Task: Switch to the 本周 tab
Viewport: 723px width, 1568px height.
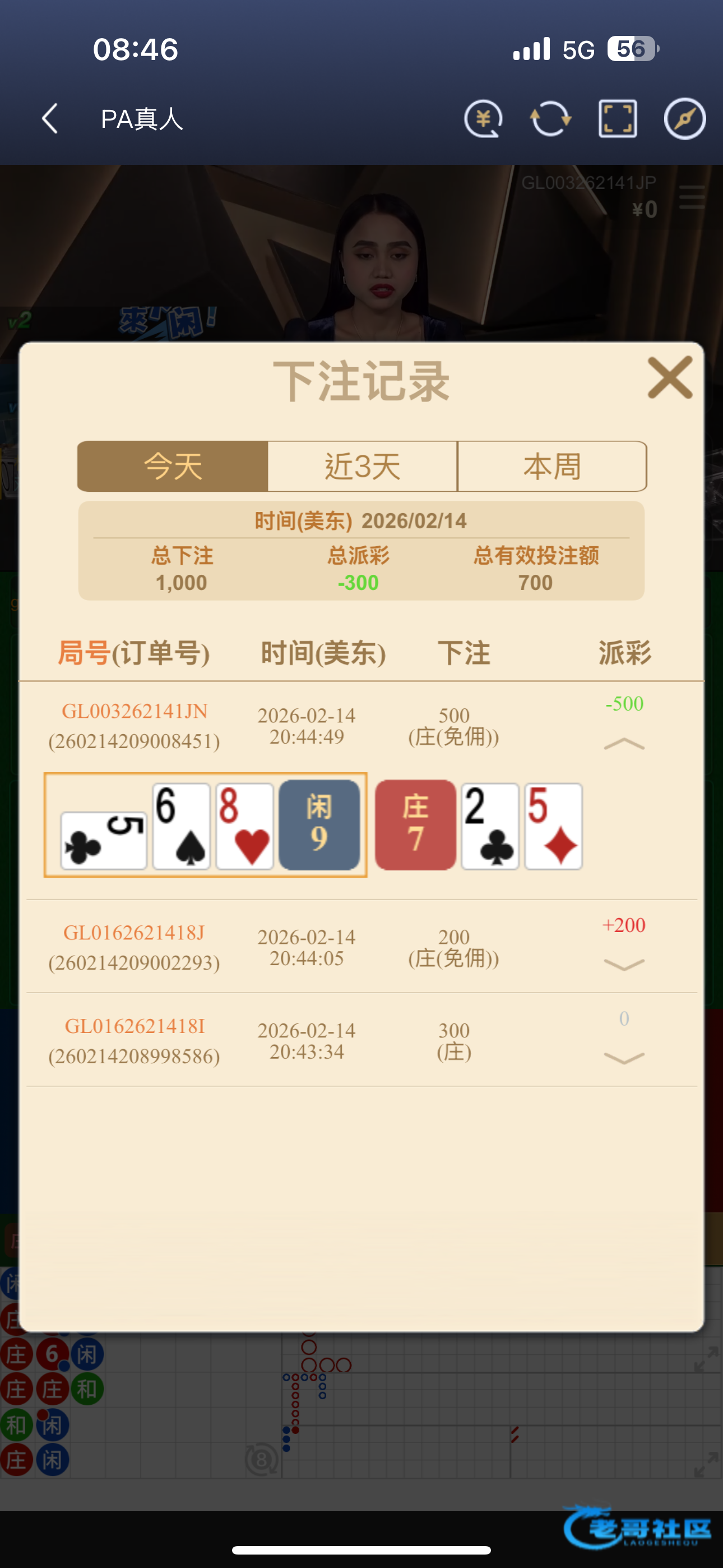Action: [552, 466]
